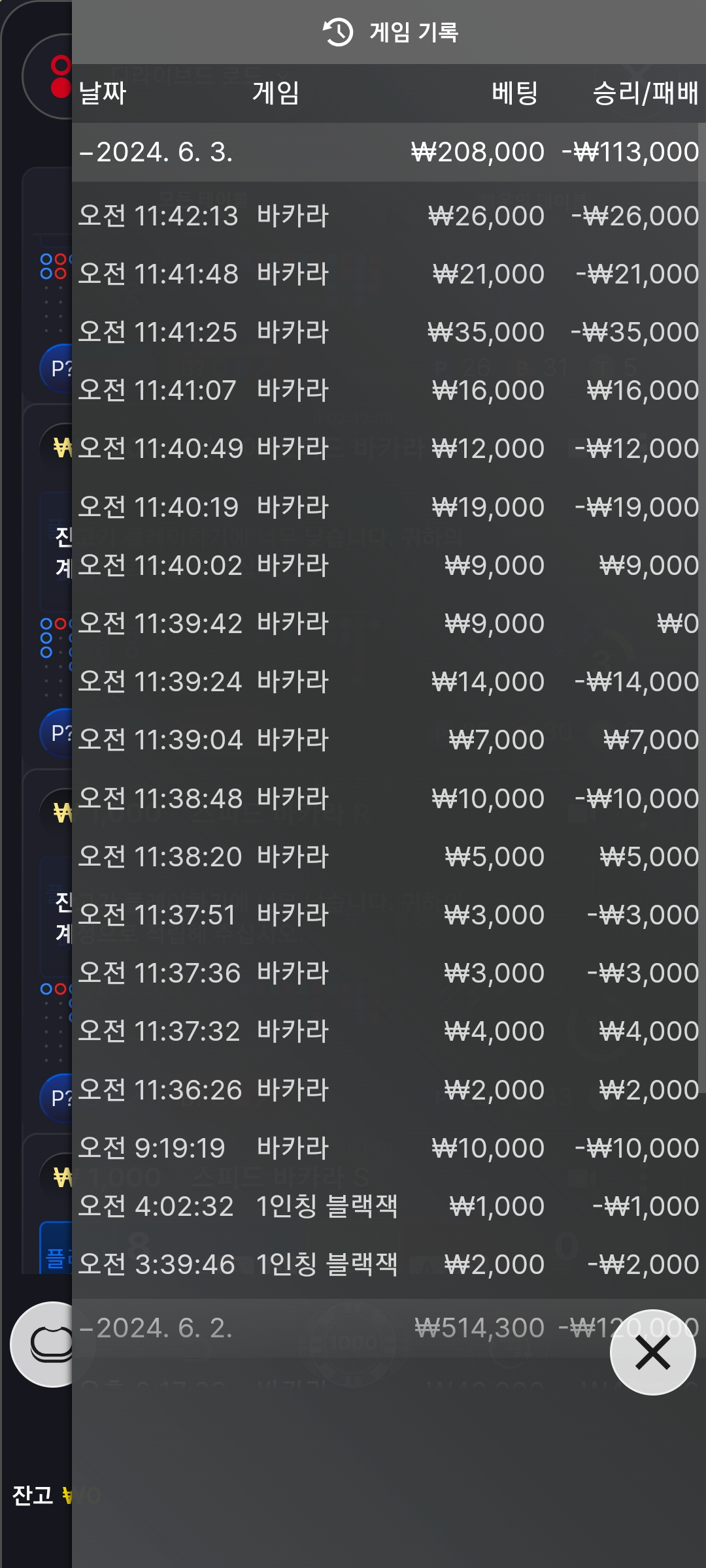Collapse the 2024. 6. 2. date group
The image size is (706, 1568).
pos(388,1328)
